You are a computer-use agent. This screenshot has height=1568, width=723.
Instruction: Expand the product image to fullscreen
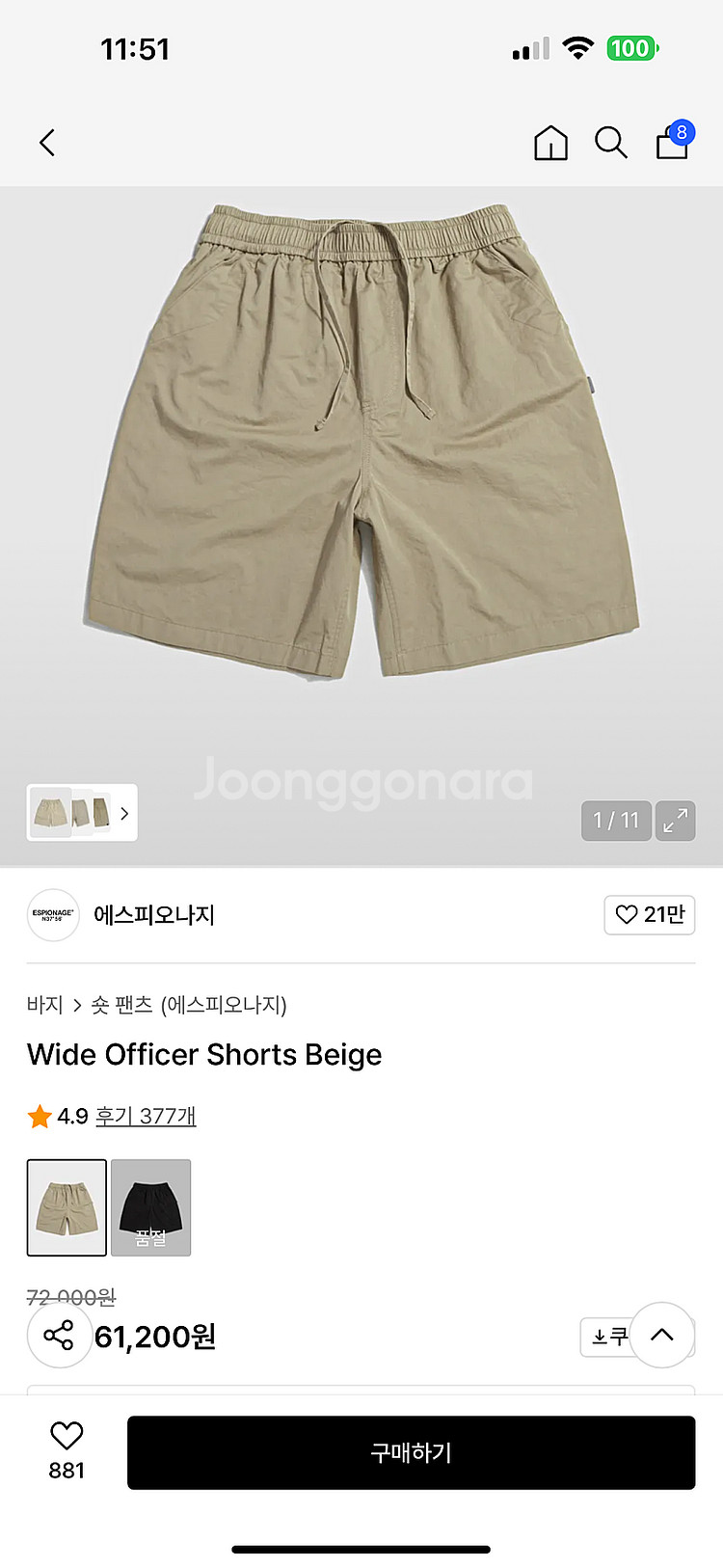[x=675, y=821]
